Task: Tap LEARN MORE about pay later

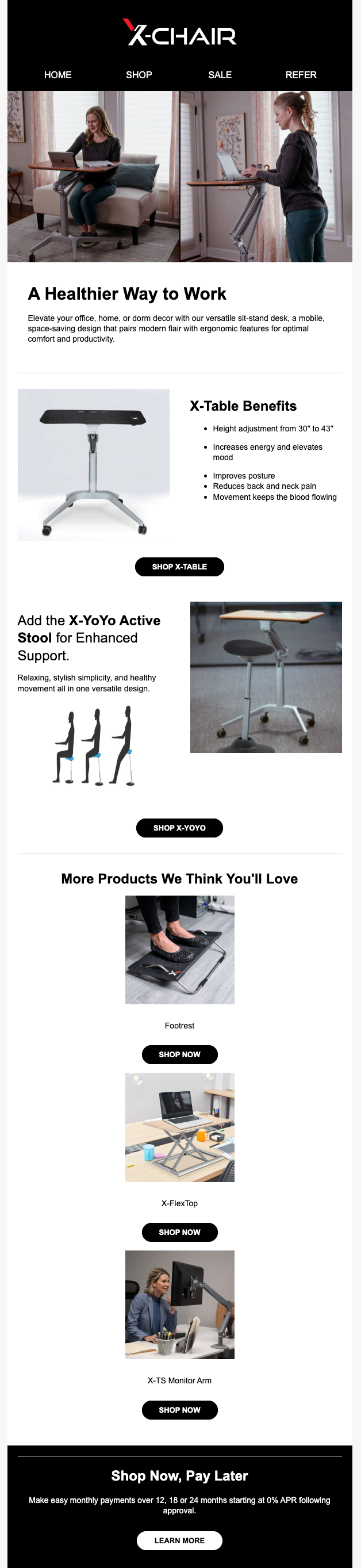Action: [179, 1540]
